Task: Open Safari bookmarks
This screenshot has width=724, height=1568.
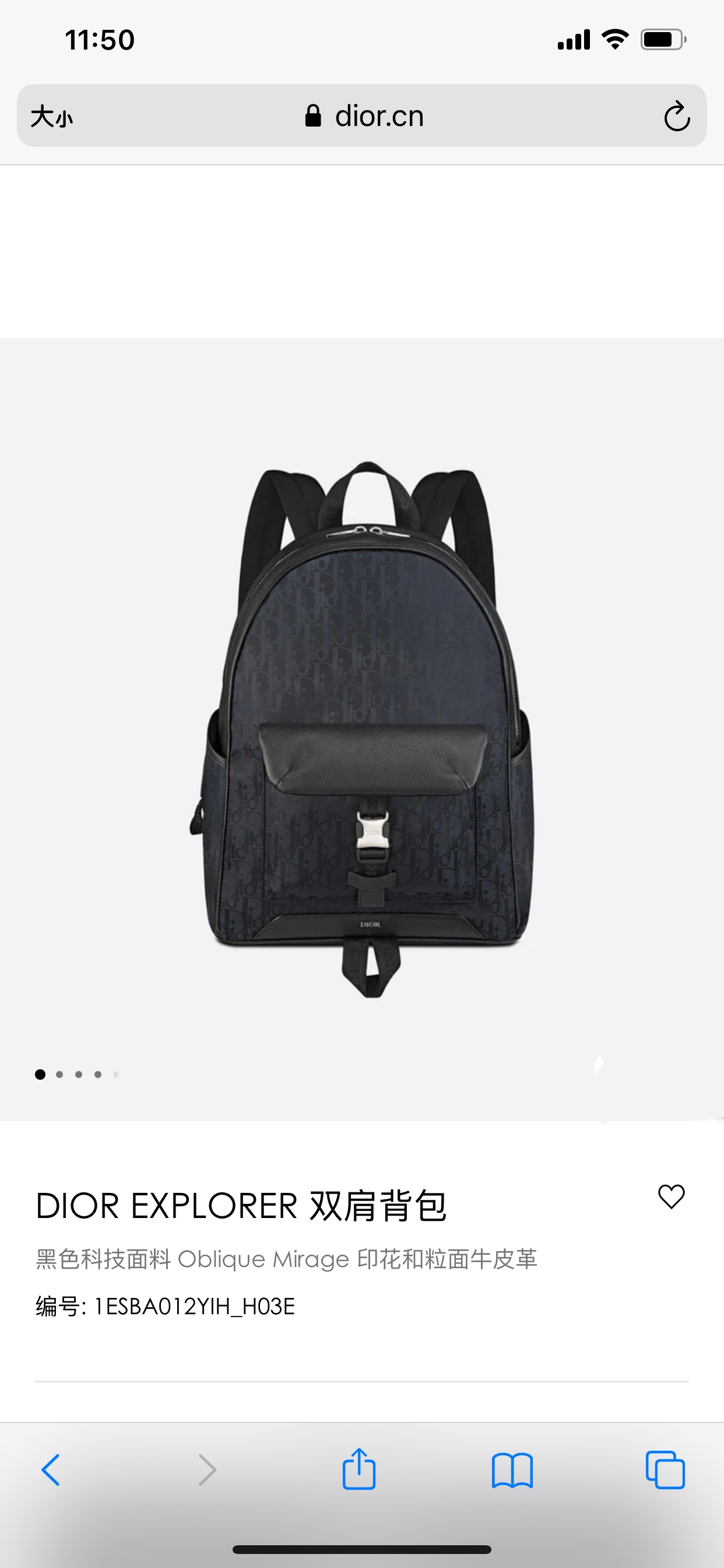Action: coord(512,1471)
